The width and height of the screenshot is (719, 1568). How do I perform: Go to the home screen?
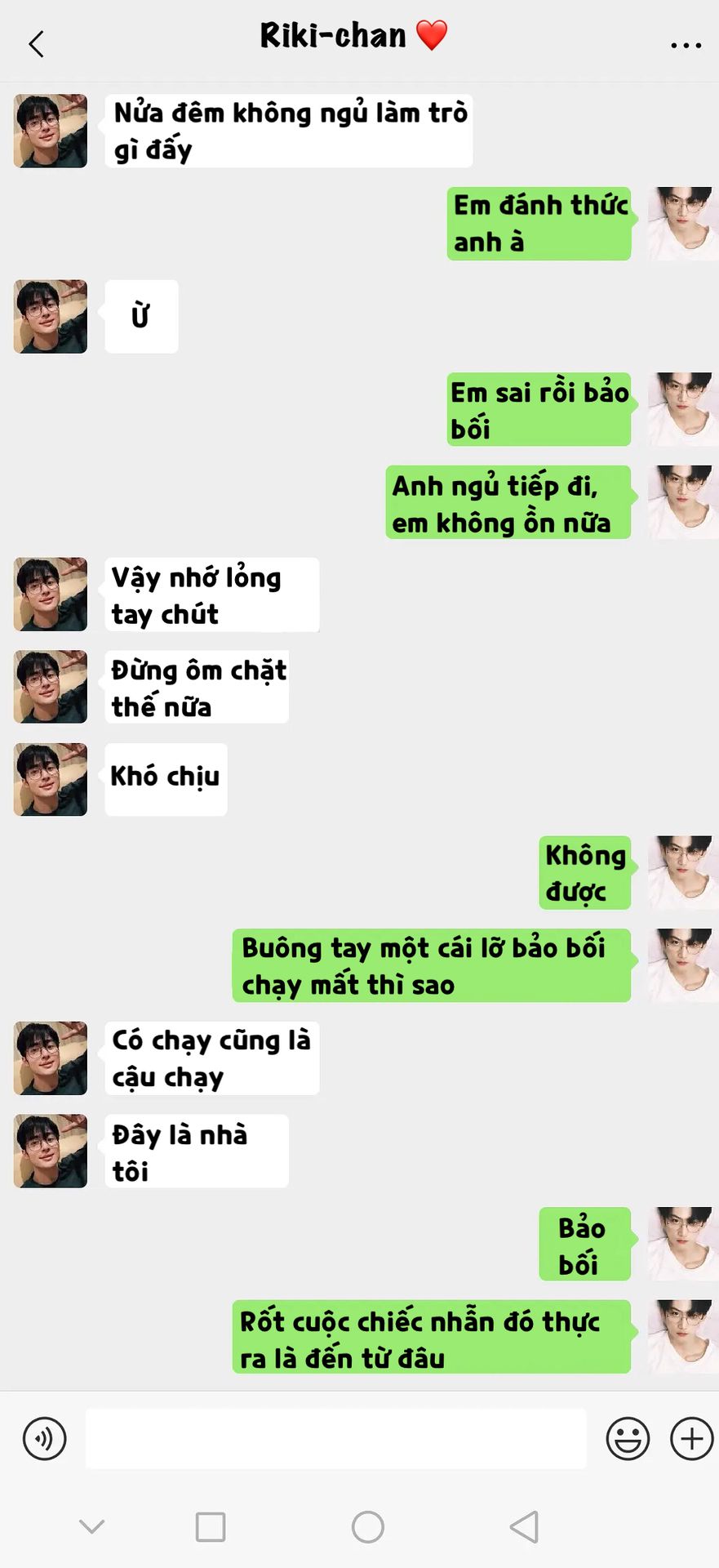coord(367,1526)
